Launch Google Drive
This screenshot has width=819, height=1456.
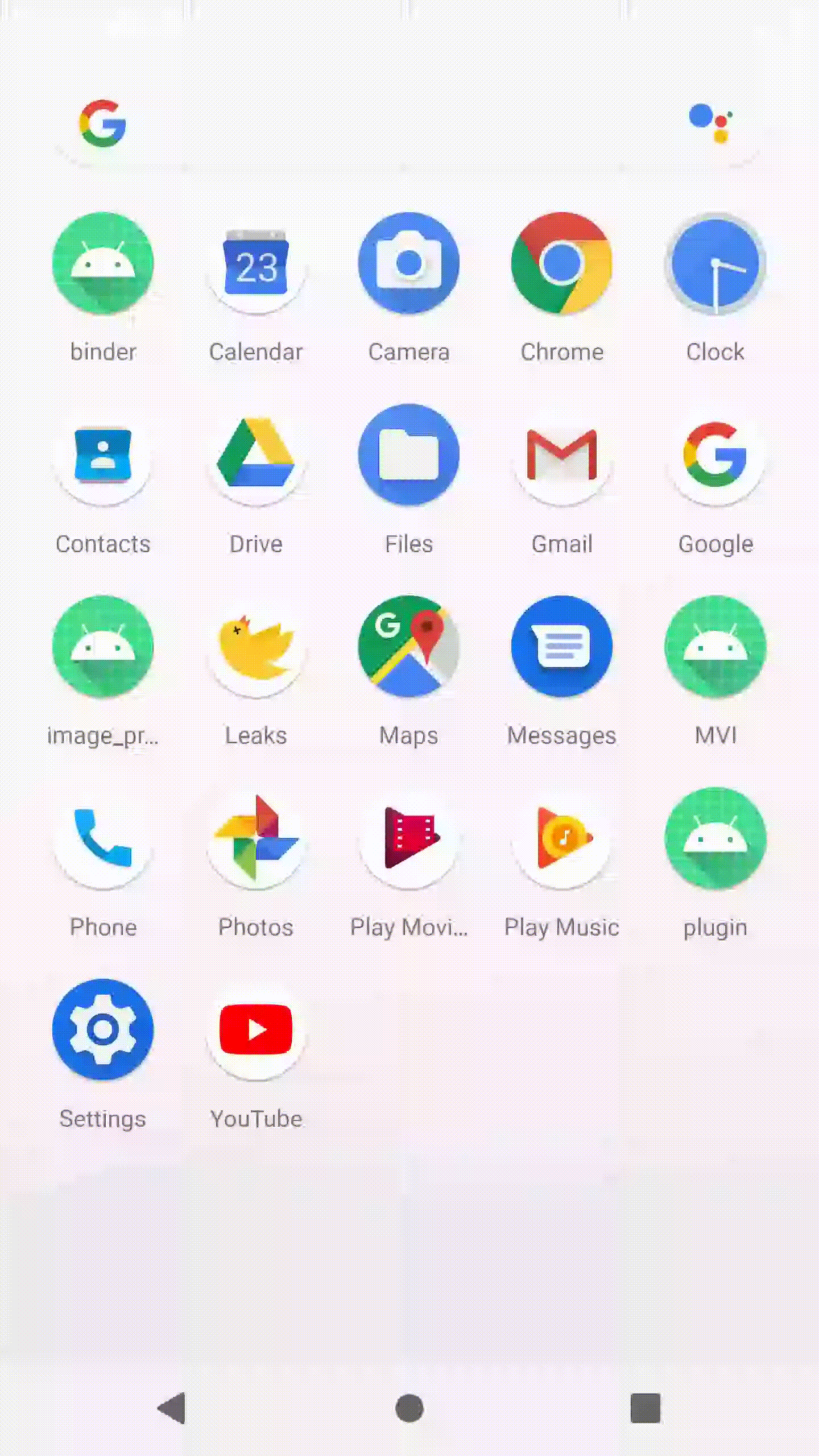pyautogui.click(x=256, y=455)
